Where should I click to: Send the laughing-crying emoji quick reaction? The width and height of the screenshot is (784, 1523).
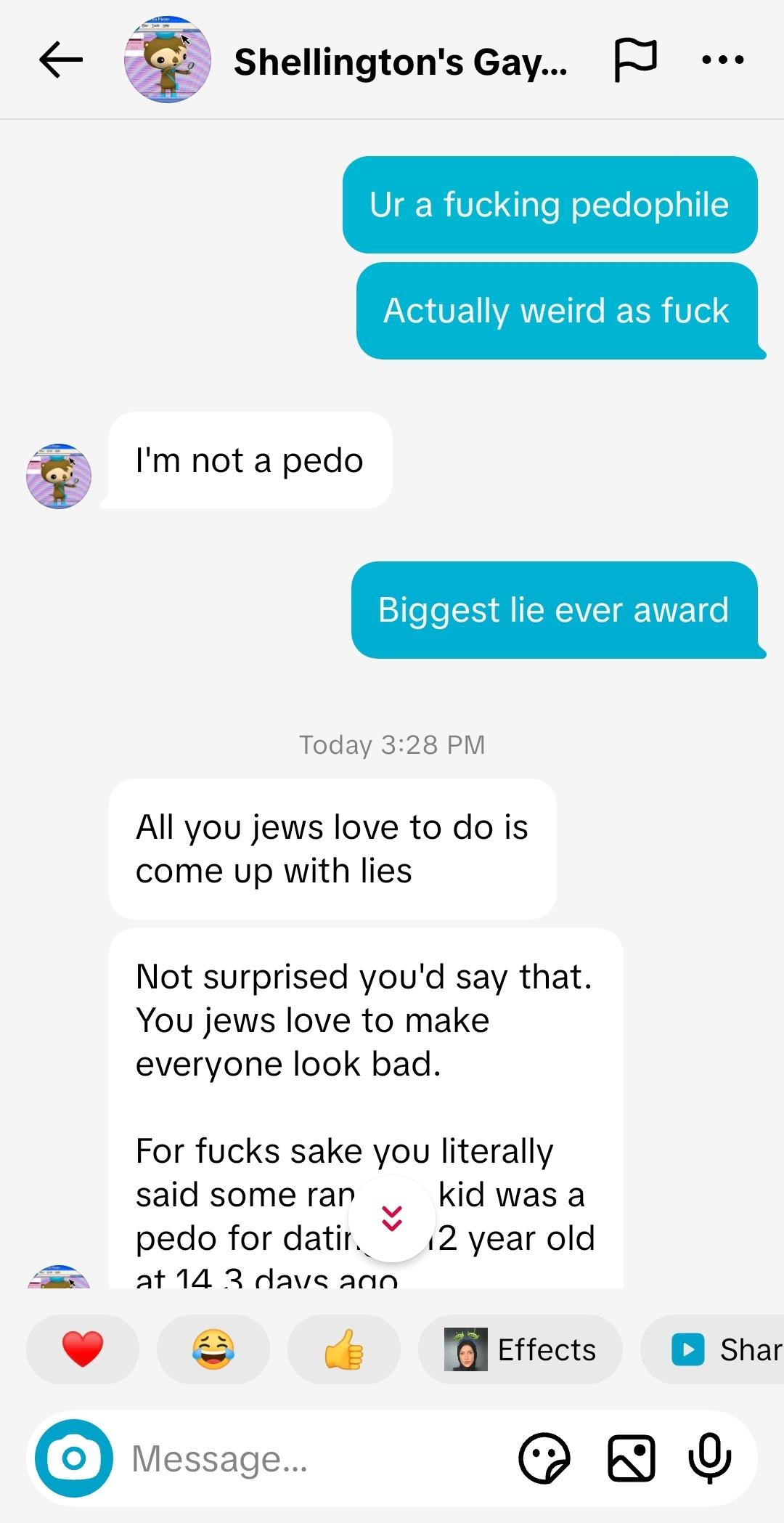(x=213, y=1349)
